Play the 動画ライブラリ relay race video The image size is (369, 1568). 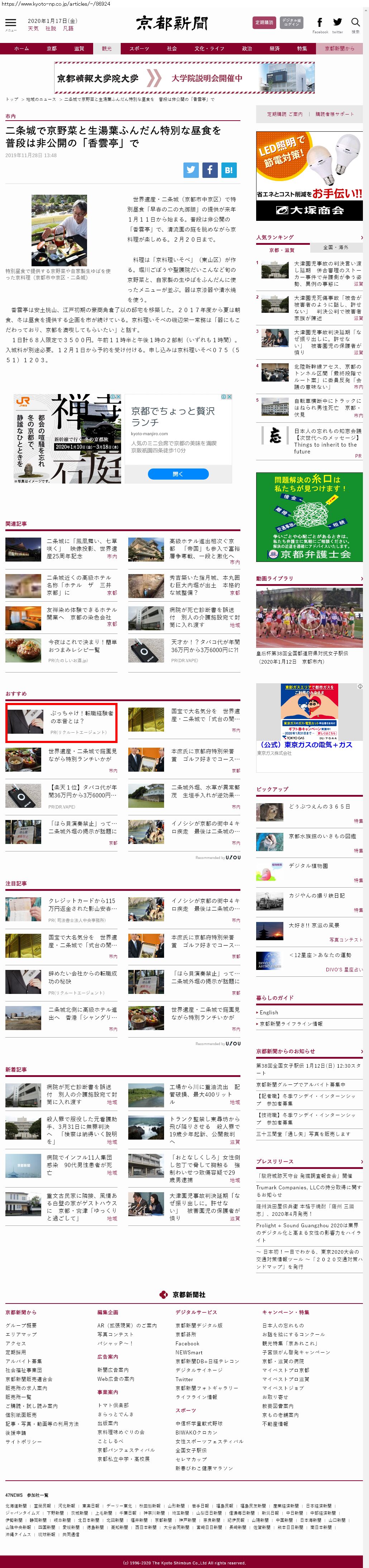tap(309, 618)
